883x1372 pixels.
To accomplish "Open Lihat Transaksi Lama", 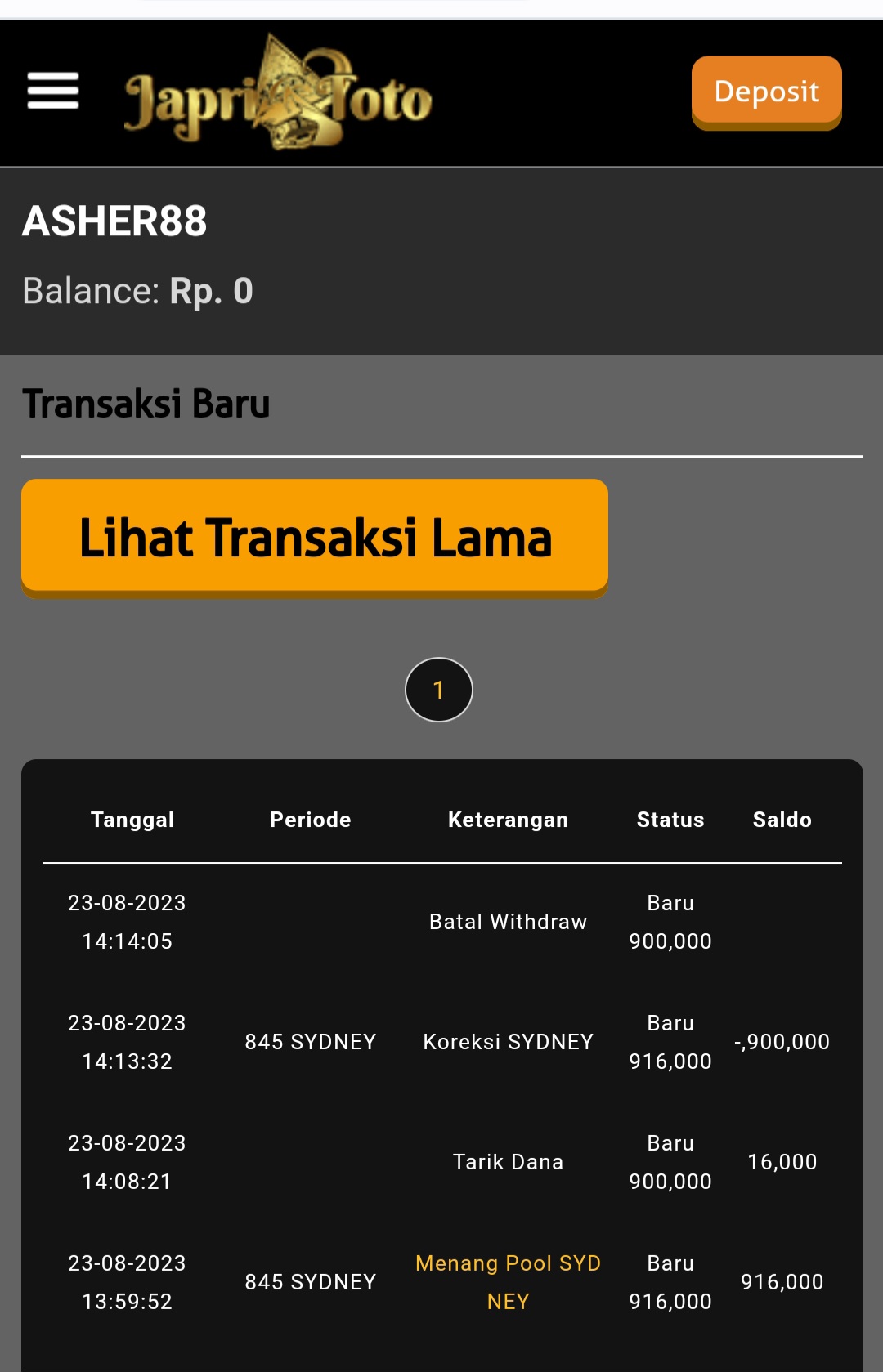I will point(315,537).
